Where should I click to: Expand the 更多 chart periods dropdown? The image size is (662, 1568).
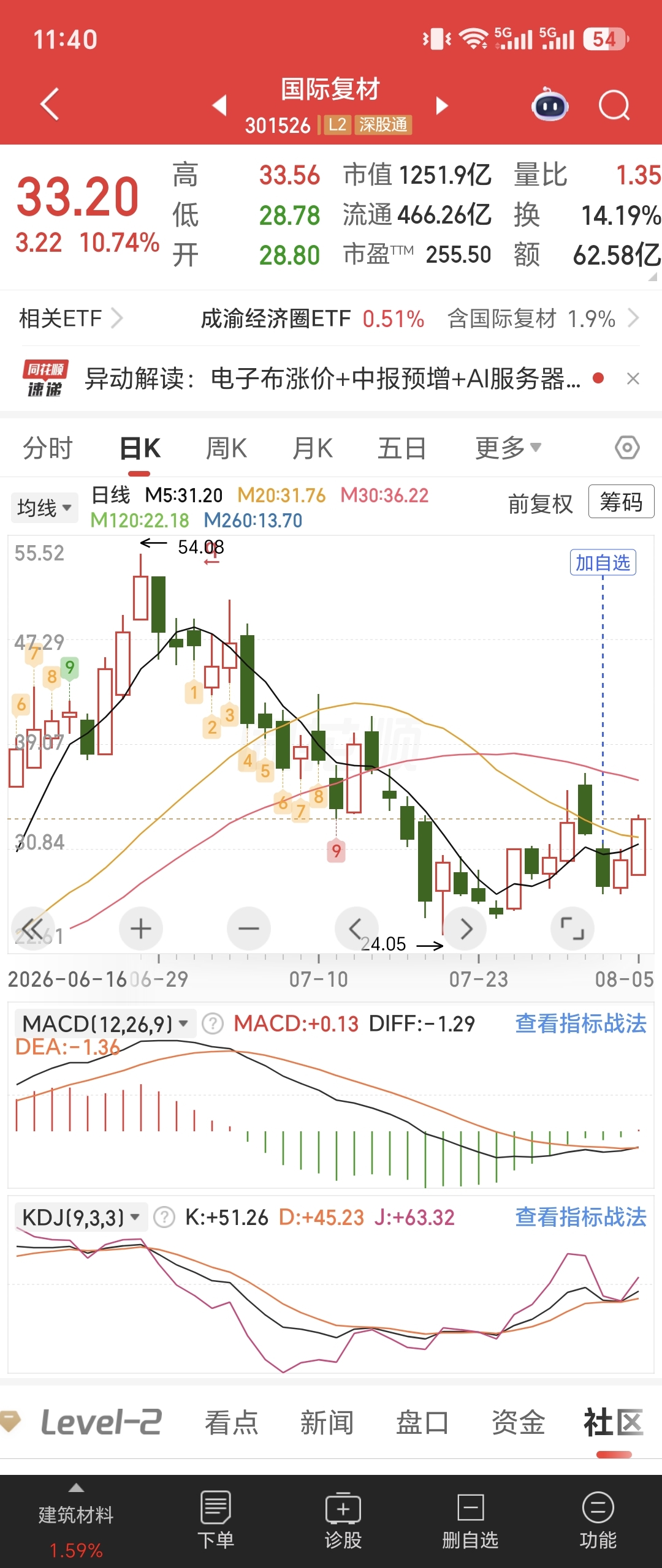[508, 448]
